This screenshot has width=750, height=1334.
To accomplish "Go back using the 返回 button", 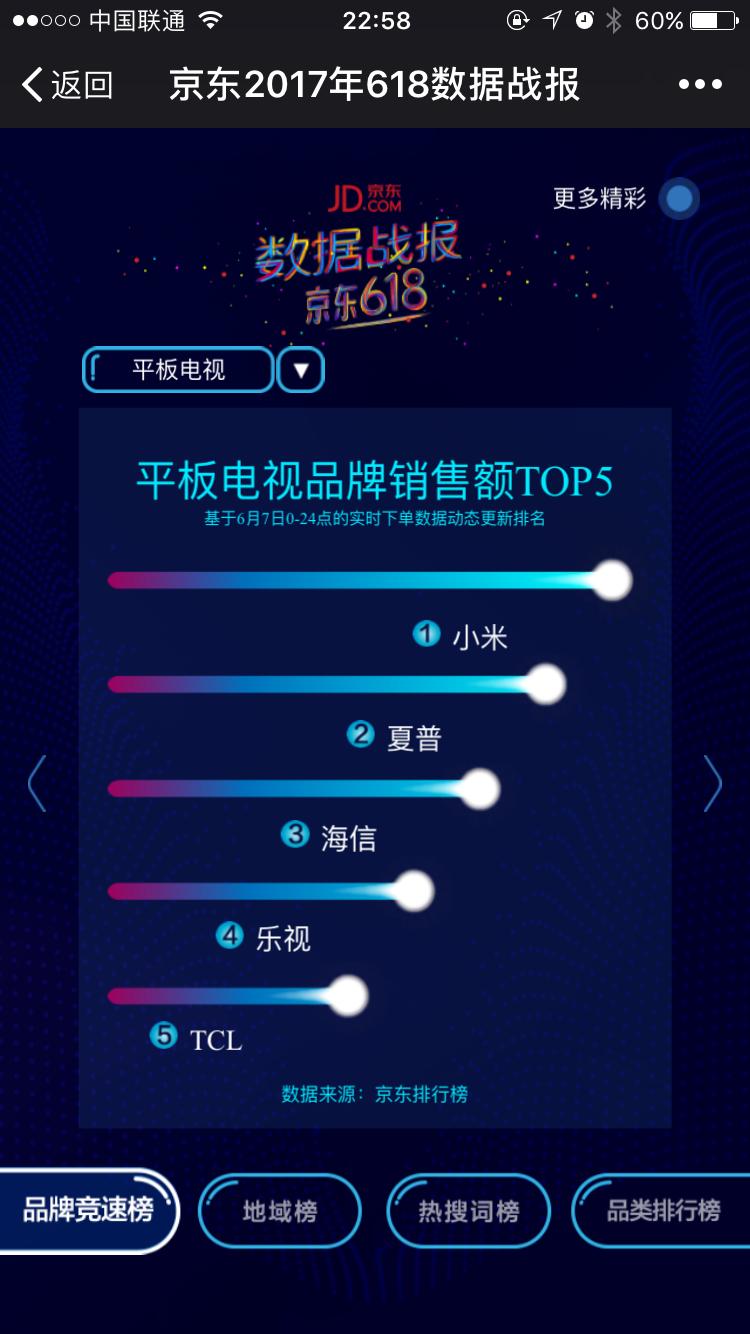I will (67, 85).
